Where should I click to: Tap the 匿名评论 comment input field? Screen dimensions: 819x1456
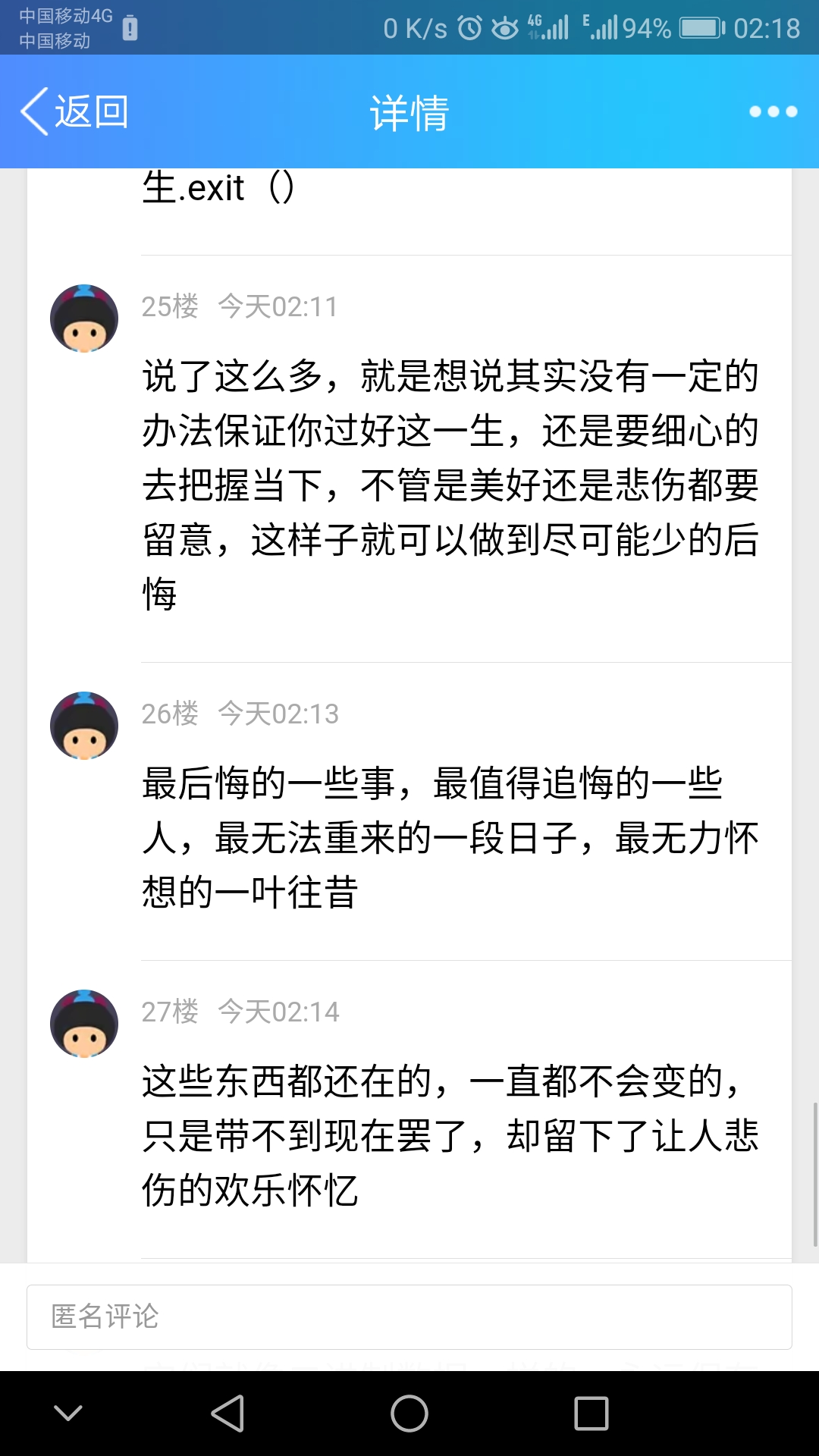pos(409,1317)
